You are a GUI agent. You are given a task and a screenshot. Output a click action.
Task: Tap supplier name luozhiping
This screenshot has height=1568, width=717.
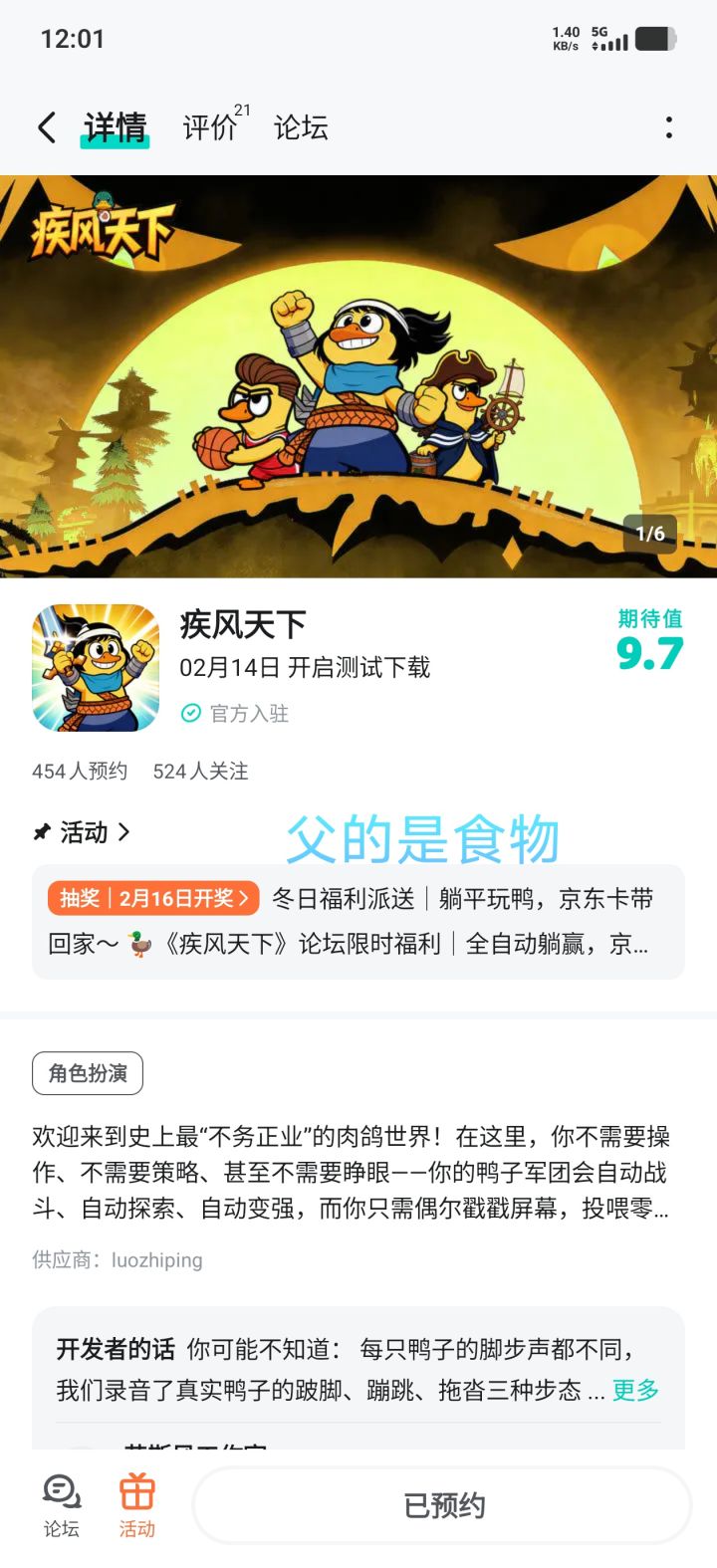point(157,1259)
